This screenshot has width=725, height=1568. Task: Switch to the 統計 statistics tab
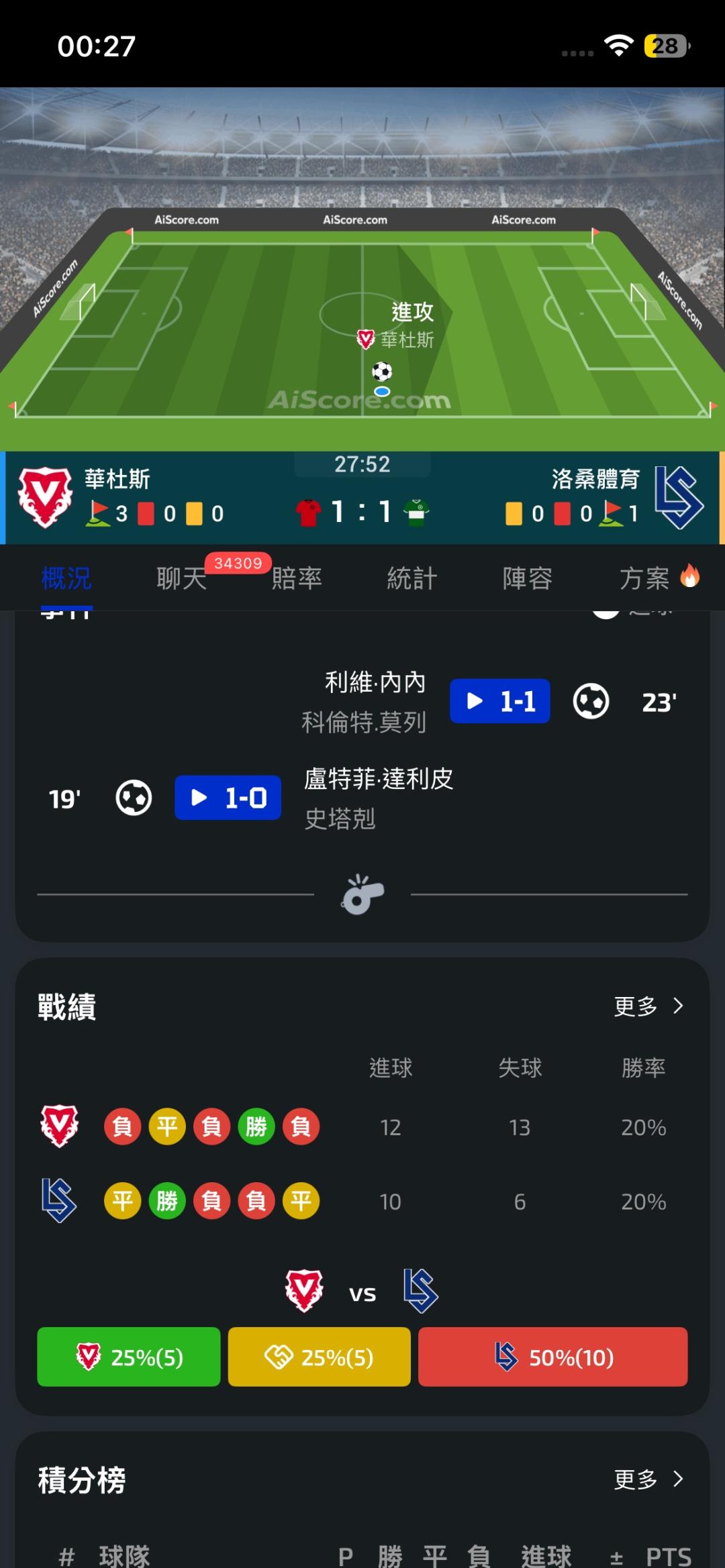click(412, 578)
